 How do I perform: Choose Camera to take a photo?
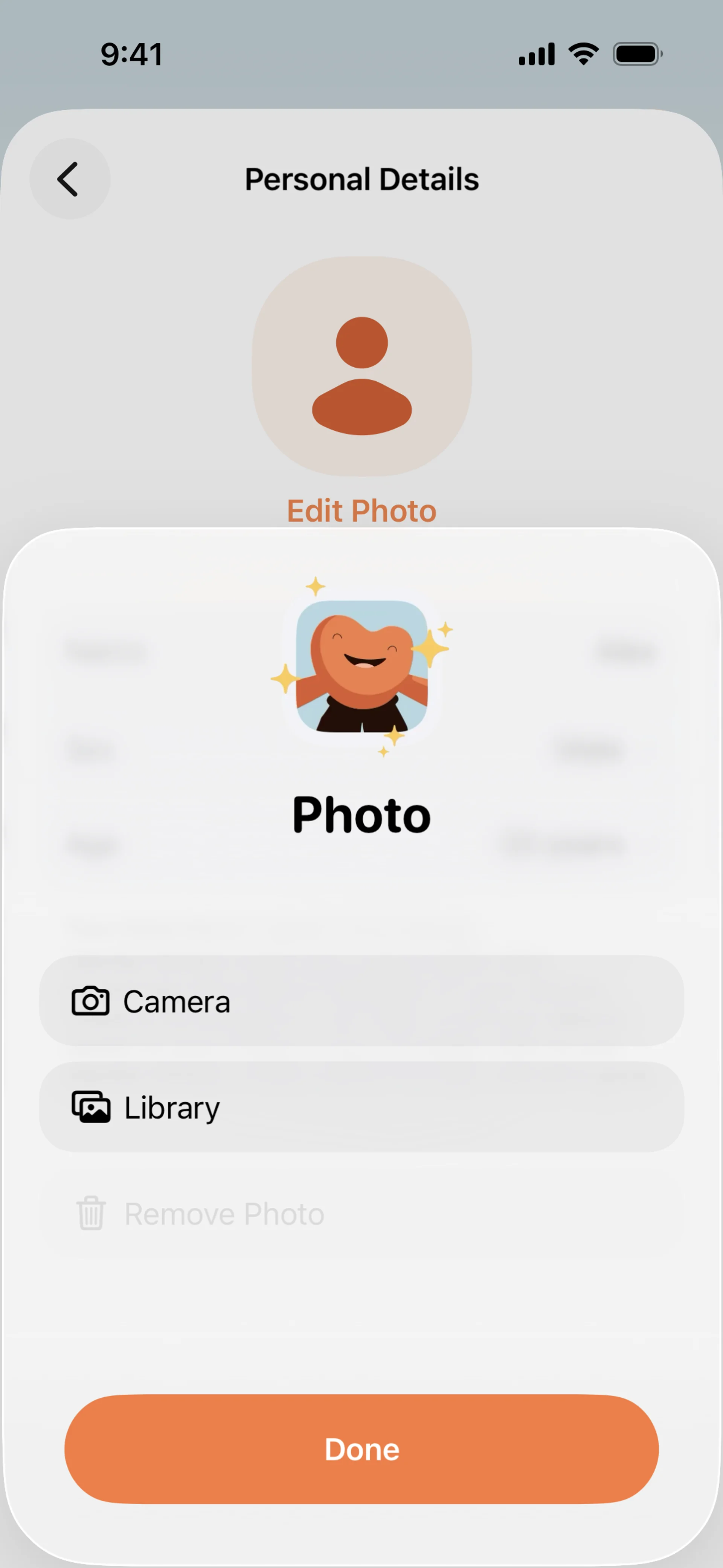tap(361, 1001)
